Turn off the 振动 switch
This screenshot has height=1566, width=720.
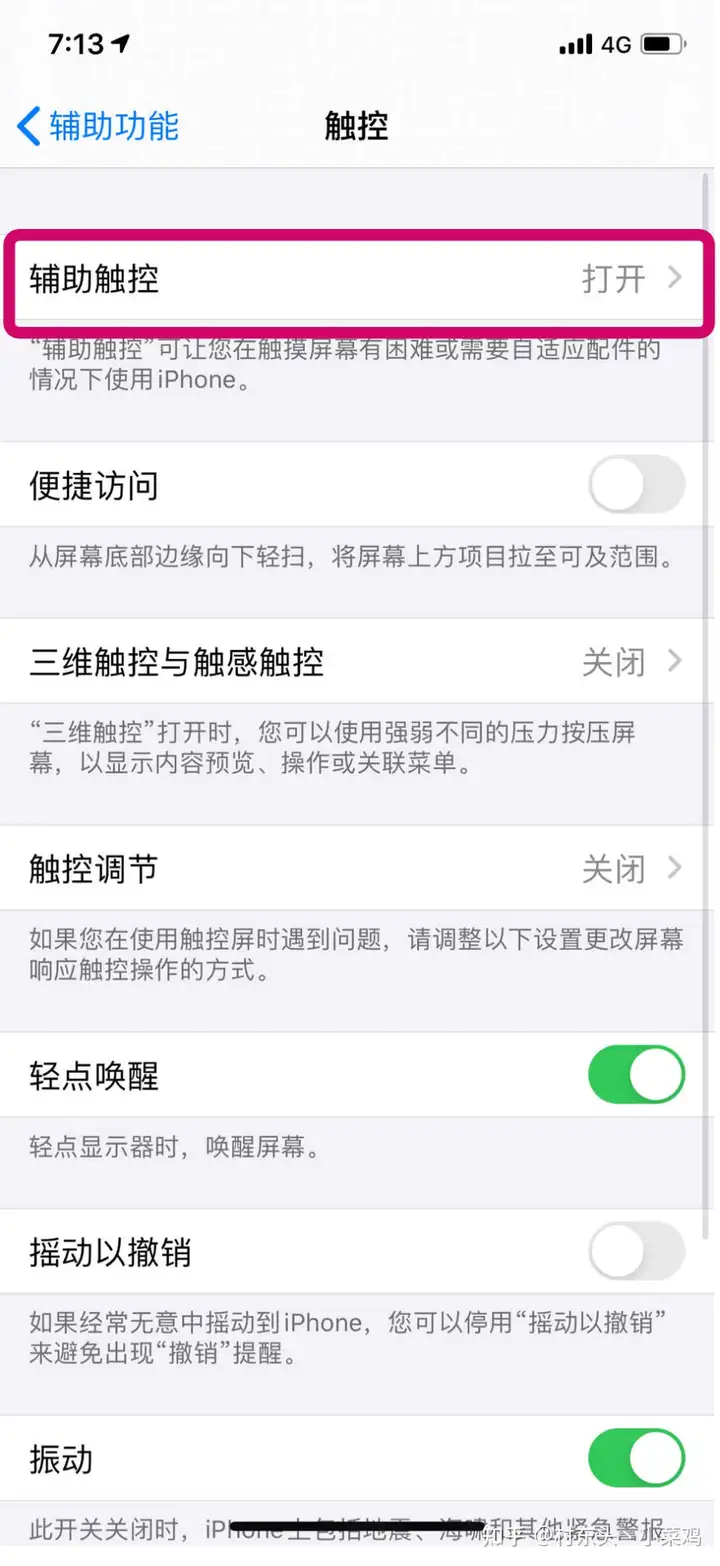pyautogui.click(x=636, y=1458)
